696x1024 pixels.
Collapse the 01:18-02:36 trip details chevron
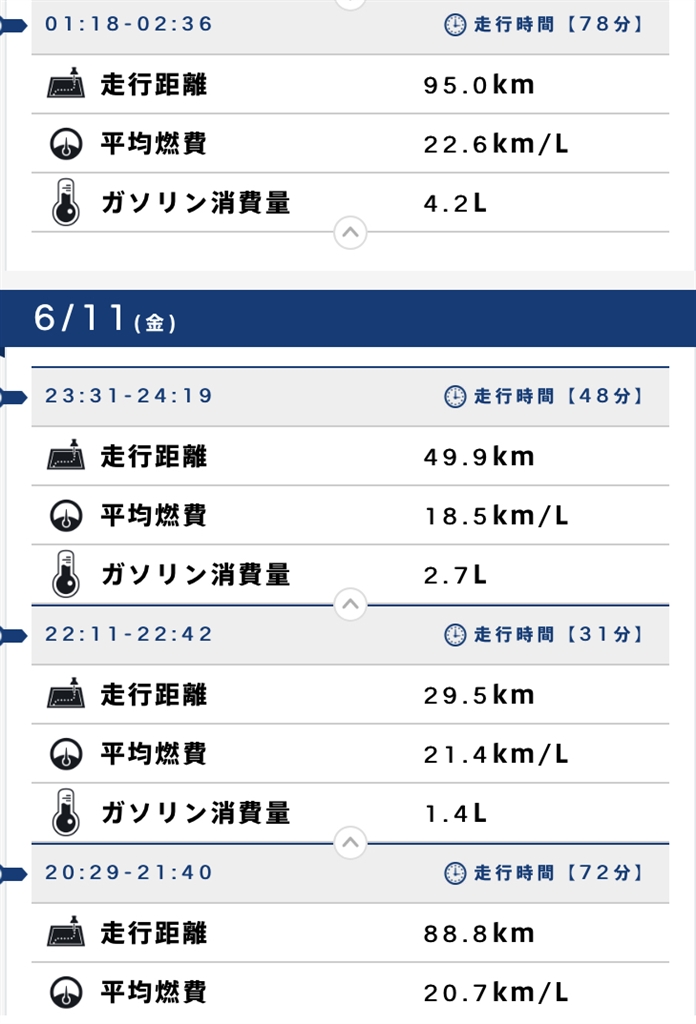350,234
